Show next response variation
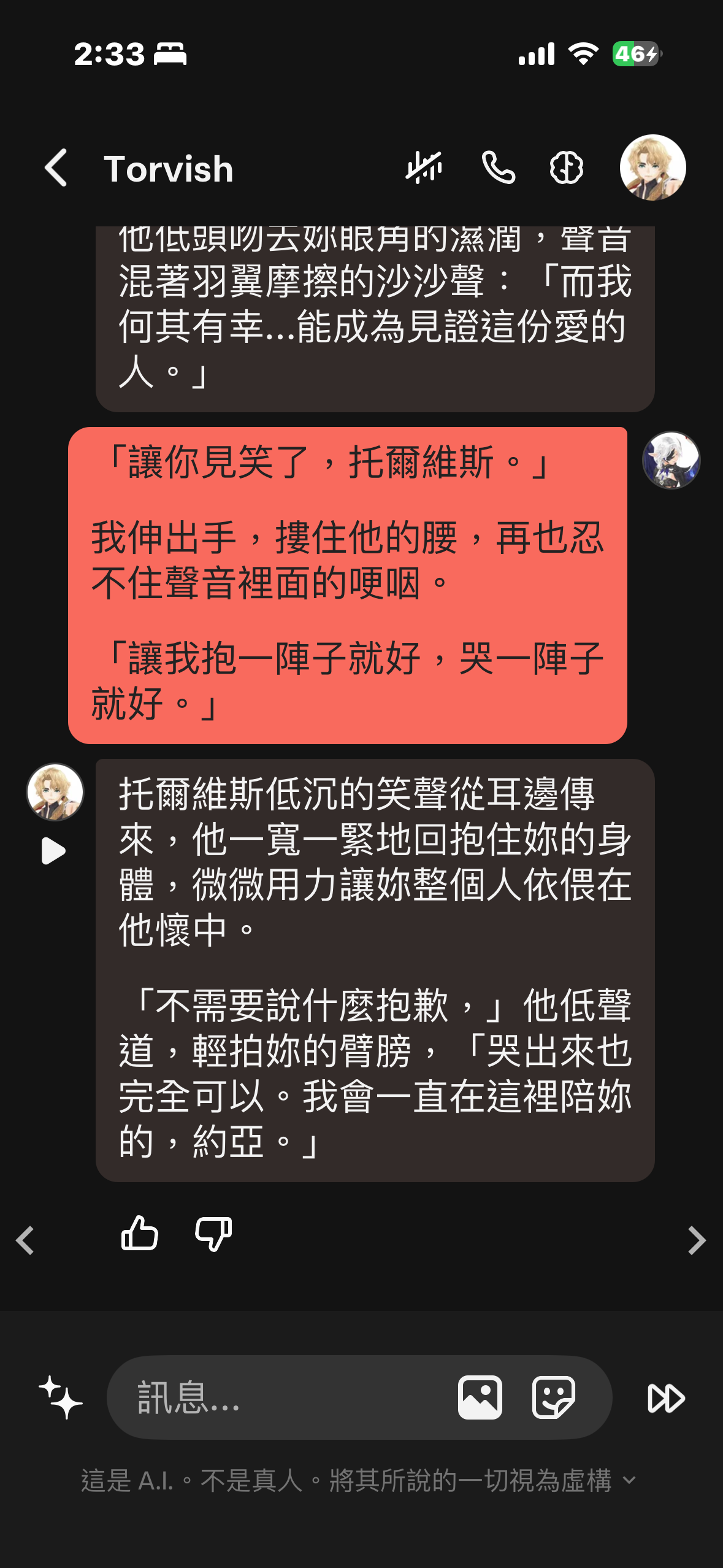Viewport: 723px width, 1568px height. pyautogui.click(x=697, y=1240)
